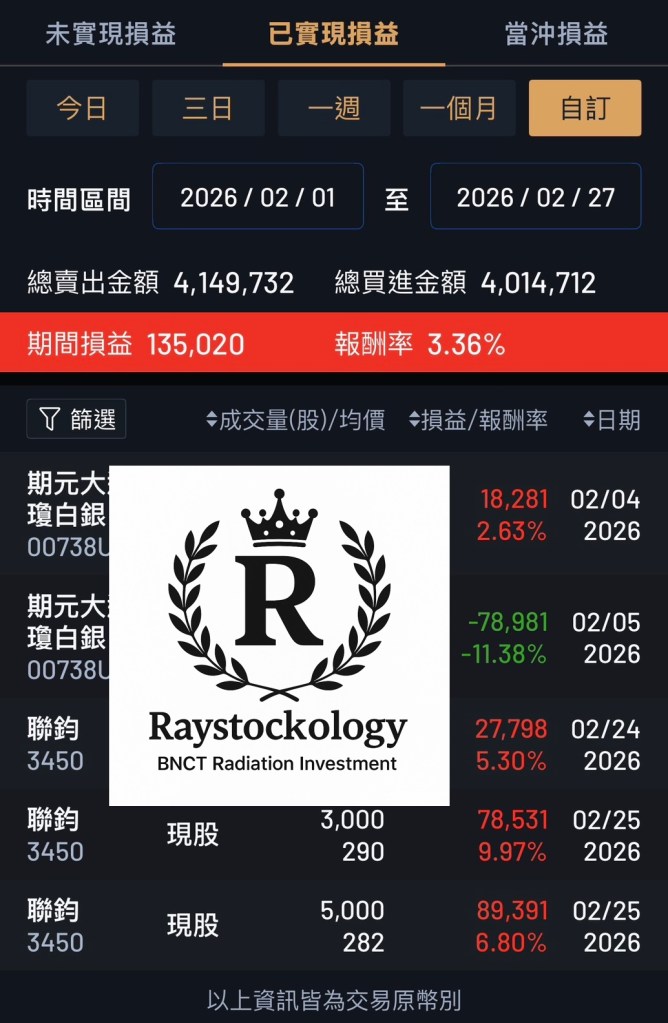Show the 一個月 period
Screen dimensions: 668x1023
[459, 108]
